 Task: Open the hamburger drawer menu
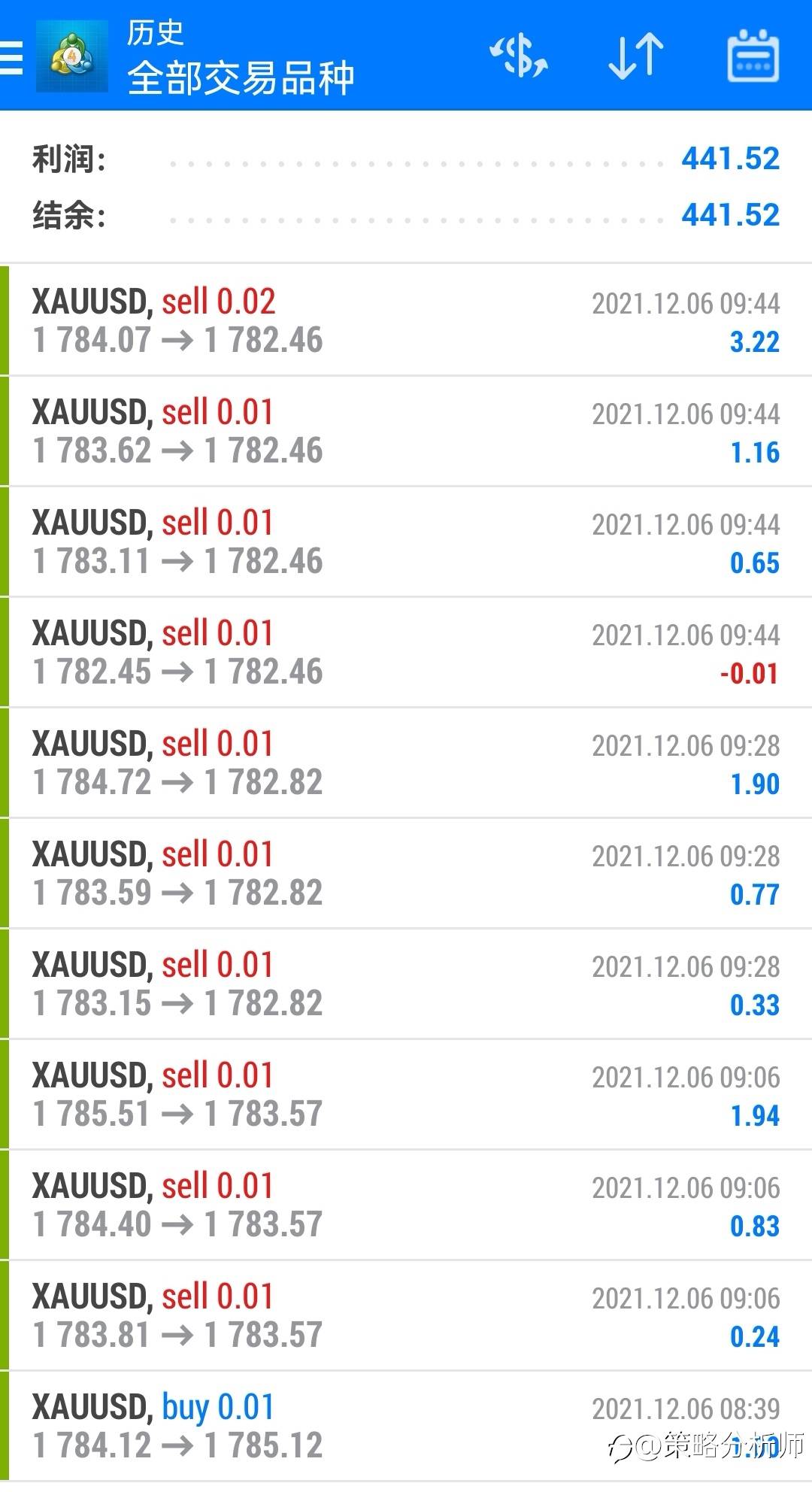(11, 56)
